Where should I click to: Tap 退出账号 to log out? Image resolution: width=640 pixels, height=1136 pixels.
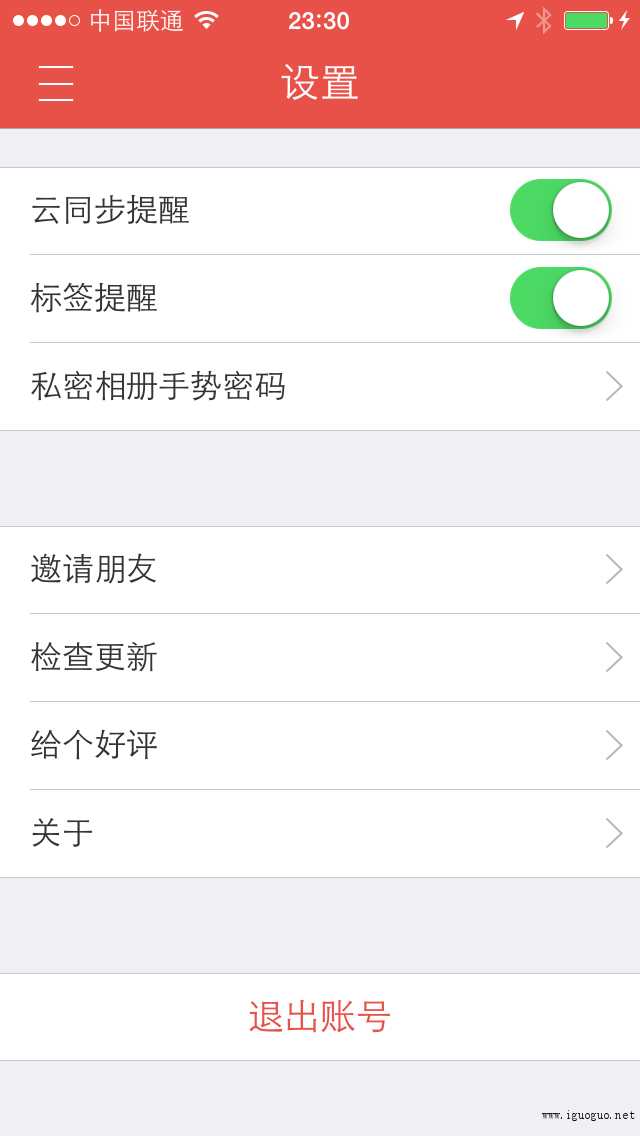(320, 1017)
